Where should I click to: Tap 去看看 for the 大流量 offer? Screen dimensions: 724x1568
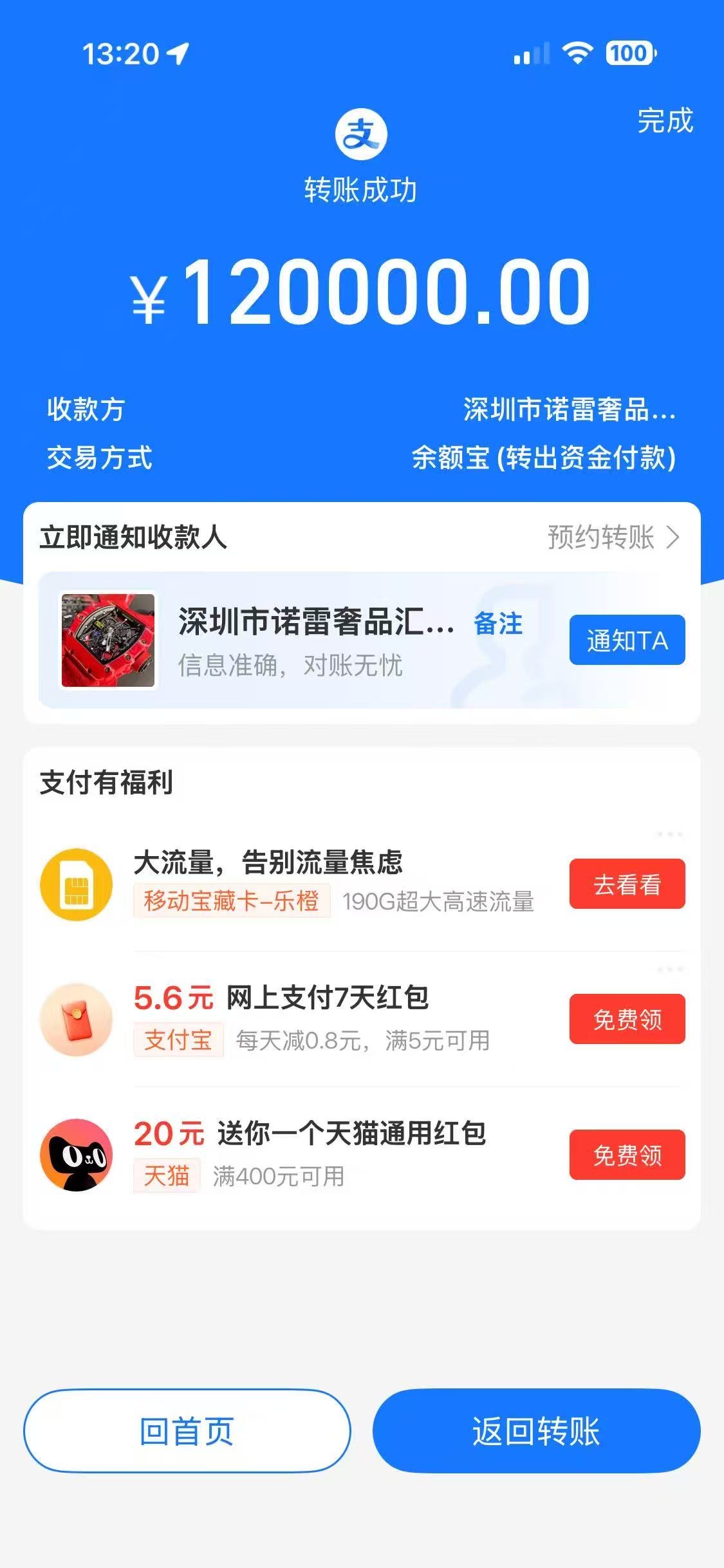pyautogui.click(x=627, y=884)
